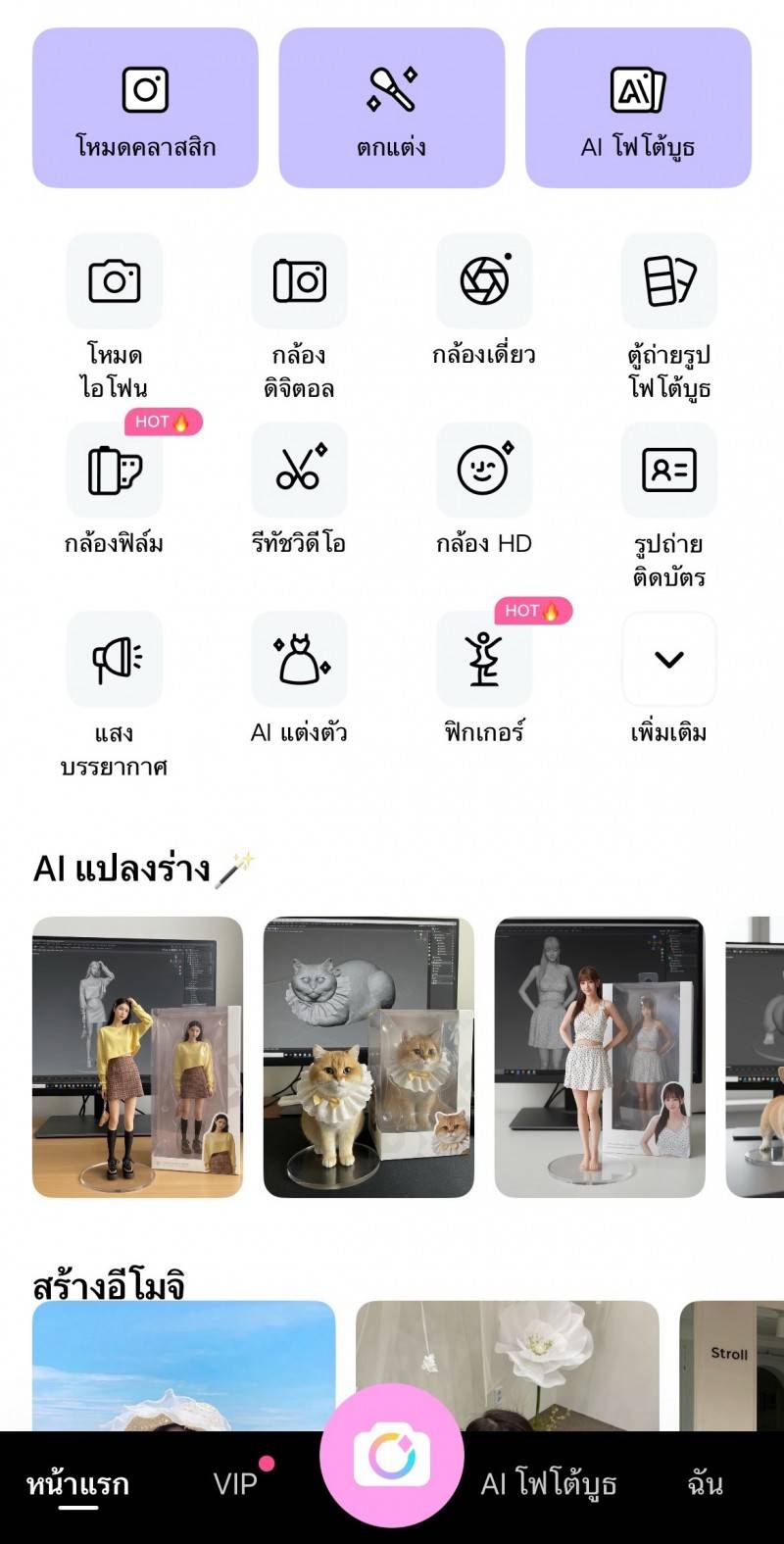
Task: Try AI แต่งตัว dress-up feature
Action: 299,660
